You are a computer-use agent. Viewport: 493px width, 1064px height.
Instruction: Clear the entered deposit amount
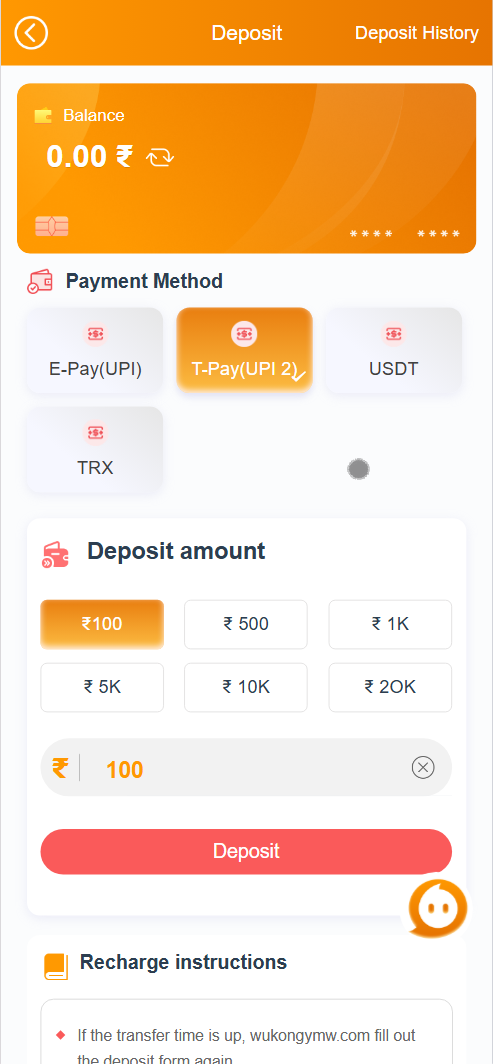pyautogui.click(x=423, y=767)
